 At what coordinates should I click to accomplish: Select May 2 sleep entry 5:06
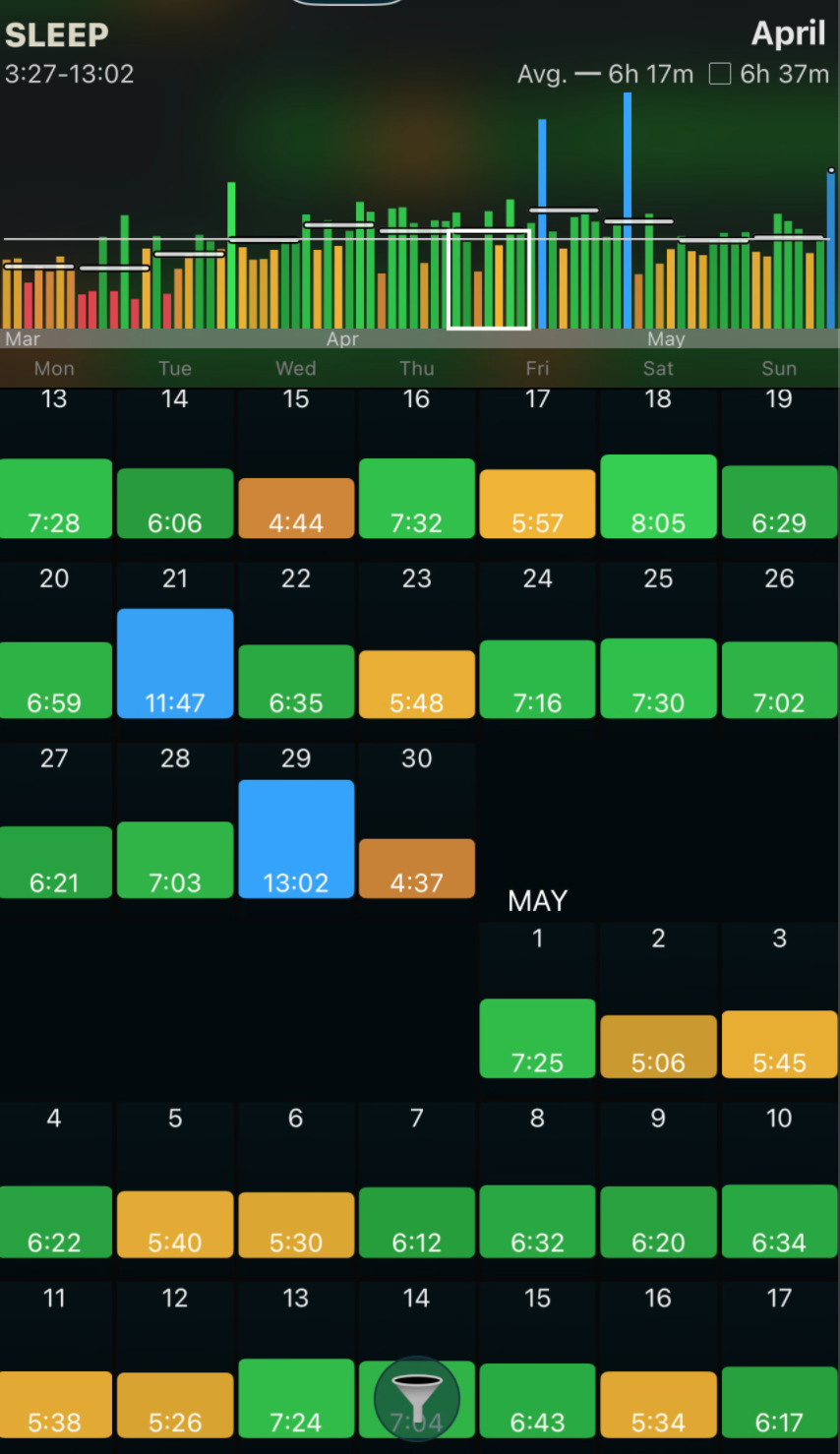(x=658, y=1047)
